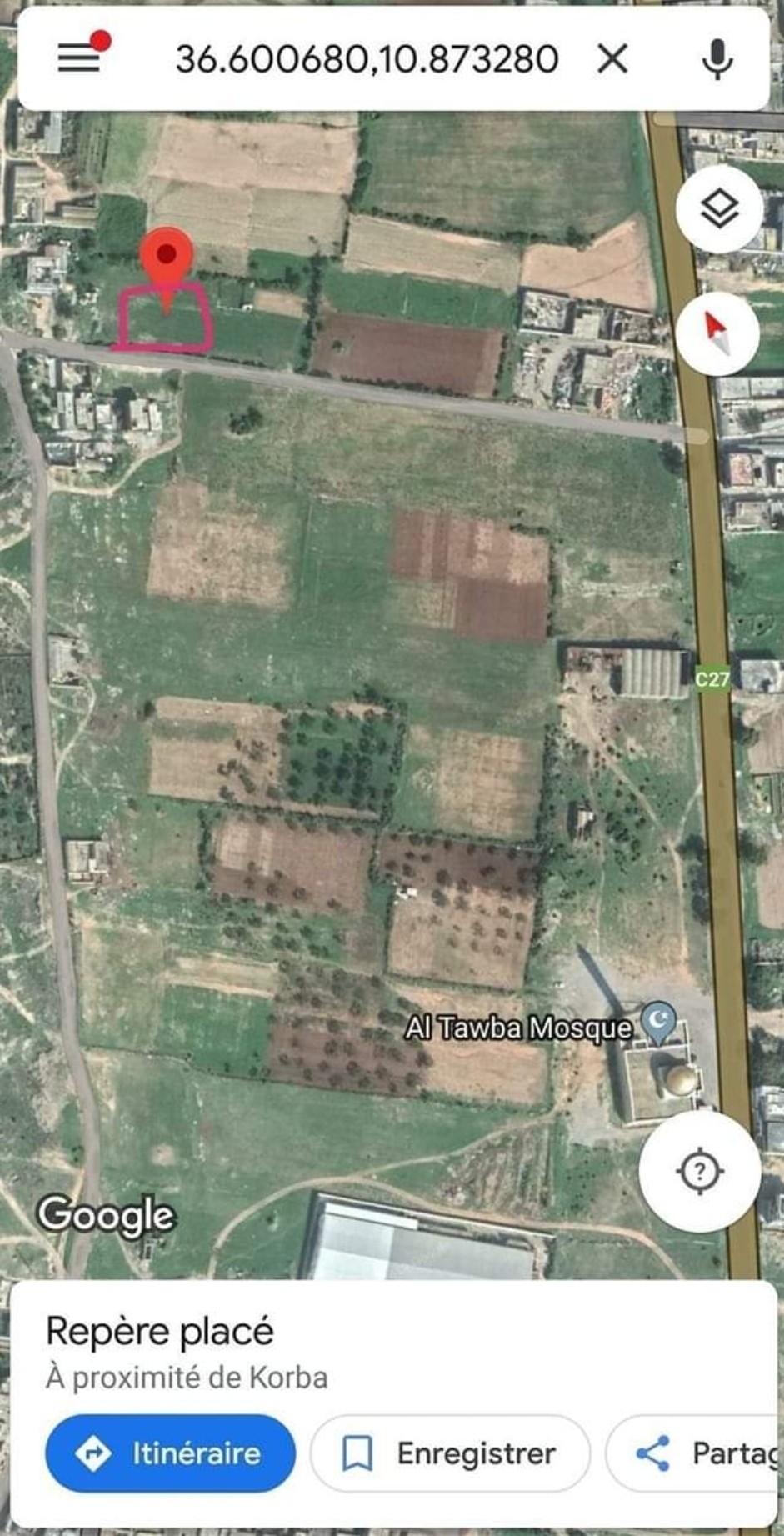Get directions with Itinéraire button
Image resolution: width=784 pixels, height=1536 pixels.
(x=171, y=1453)
